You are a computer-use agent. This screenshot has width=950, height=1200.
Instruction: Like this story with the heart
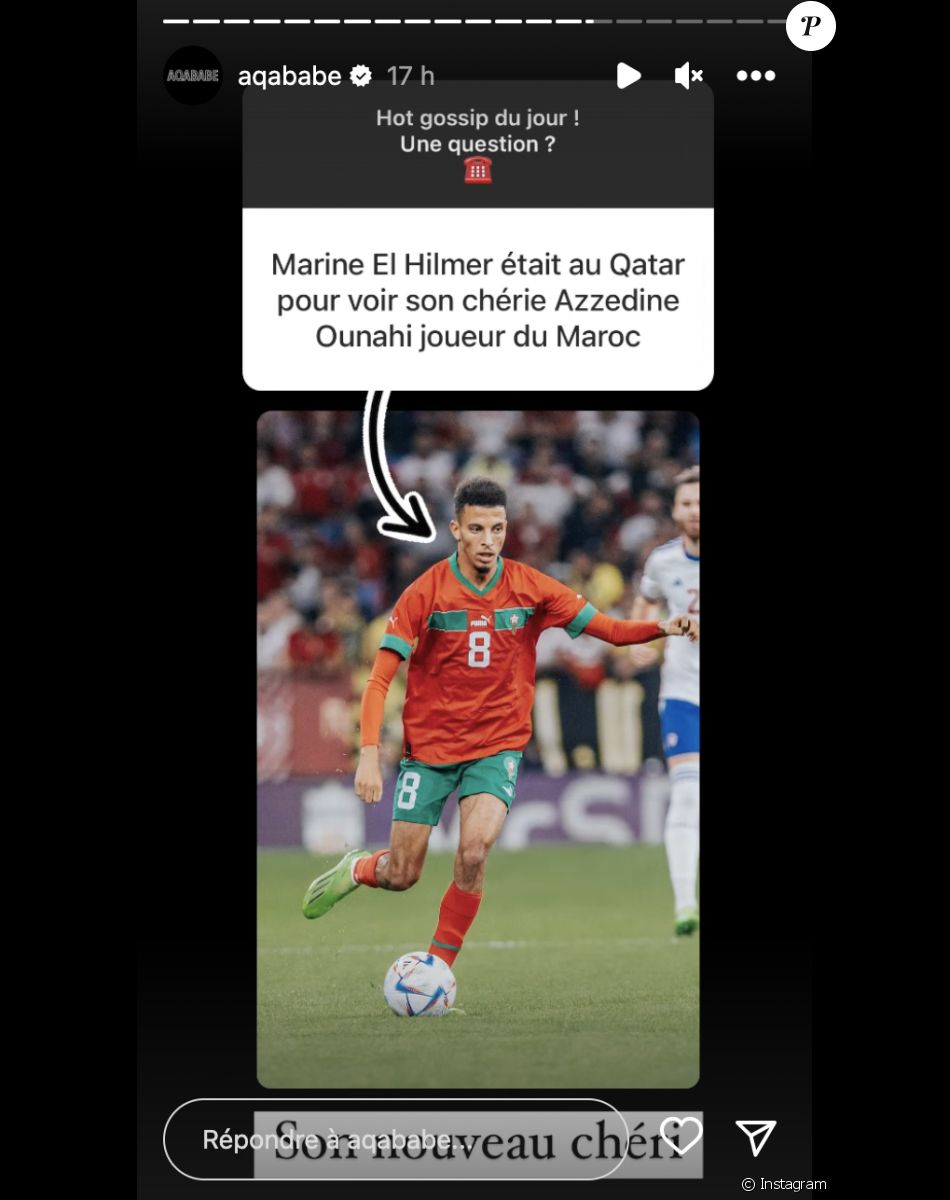click(x=681, y=1135)
